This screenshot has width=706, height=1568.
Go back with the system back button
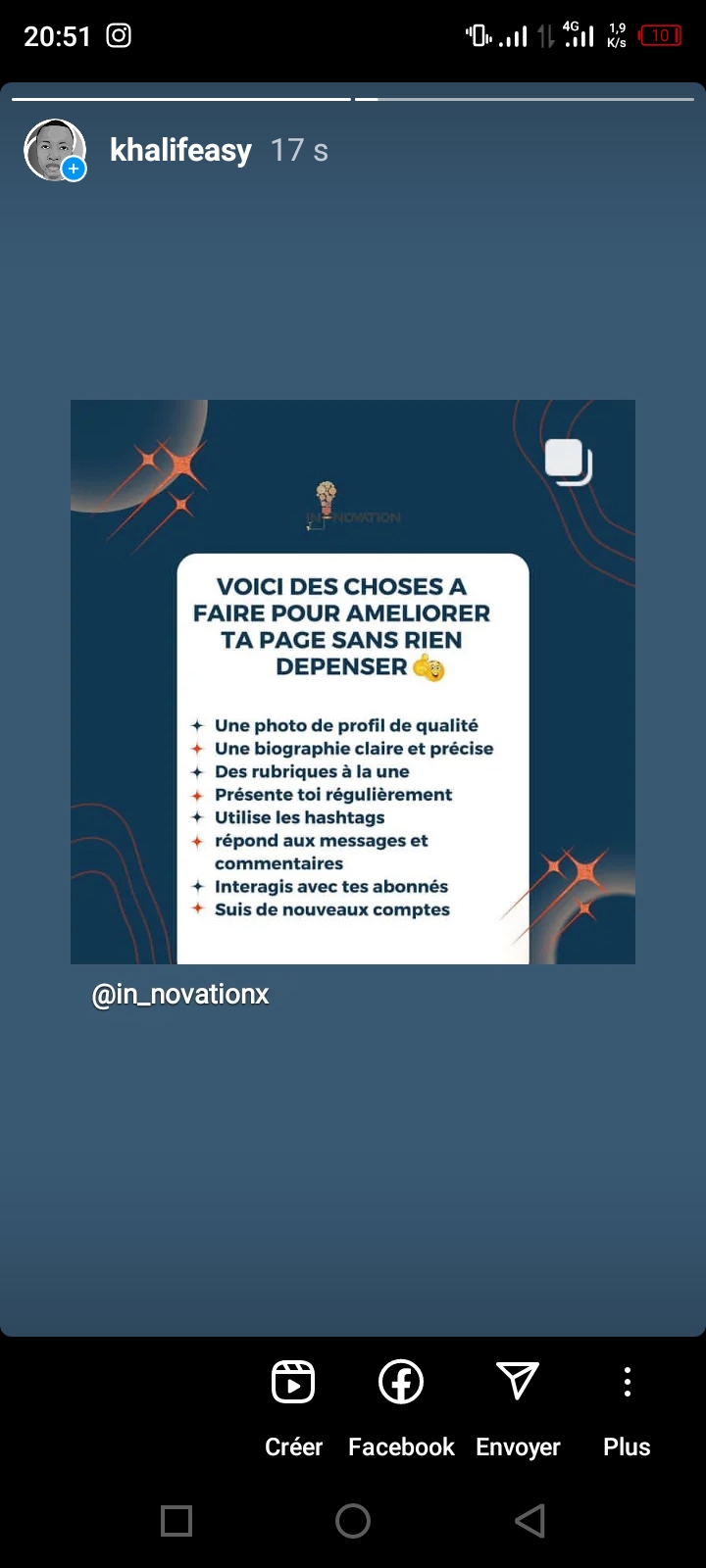click(529, 1521)
